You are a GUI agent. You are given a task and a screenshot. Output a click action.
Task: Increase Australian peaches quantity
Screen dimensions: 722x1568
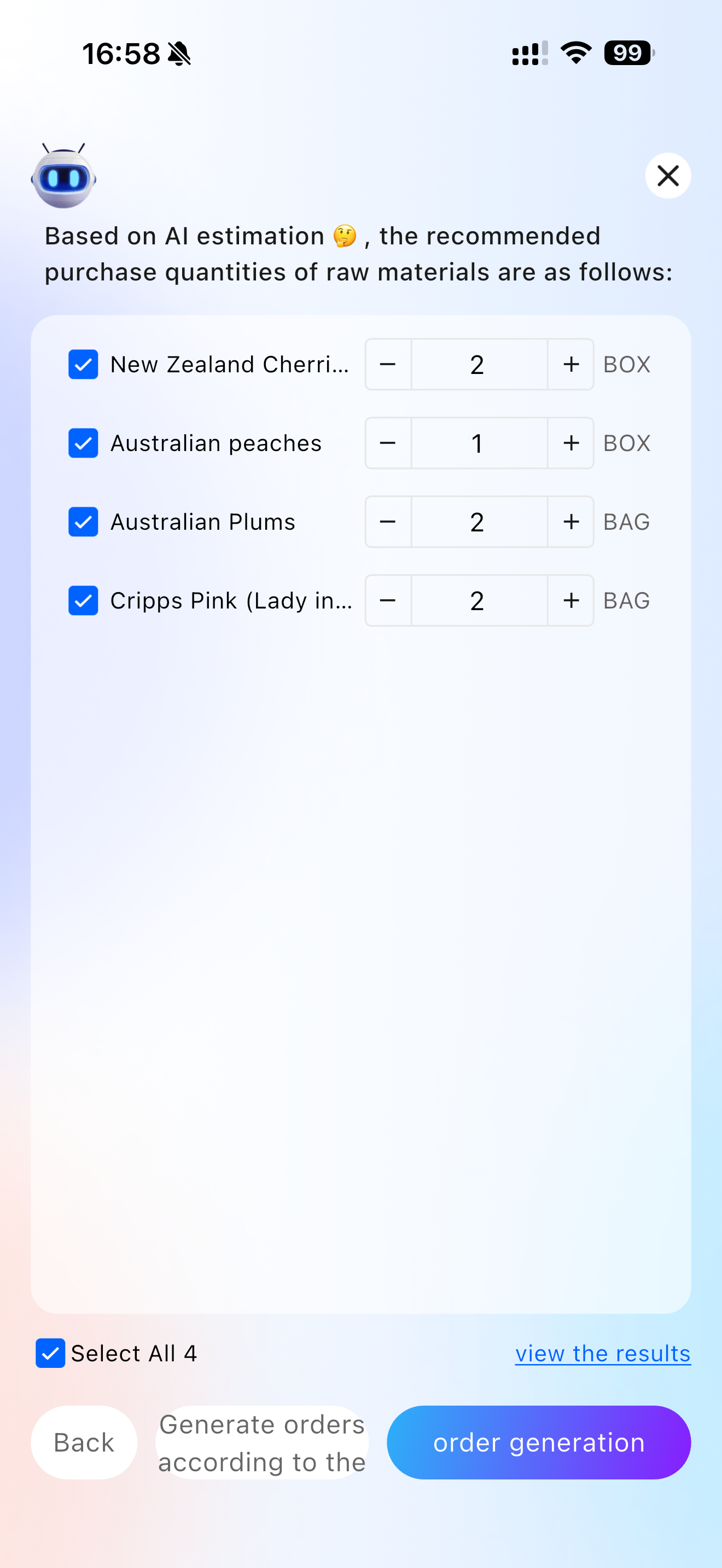point(570,443)
